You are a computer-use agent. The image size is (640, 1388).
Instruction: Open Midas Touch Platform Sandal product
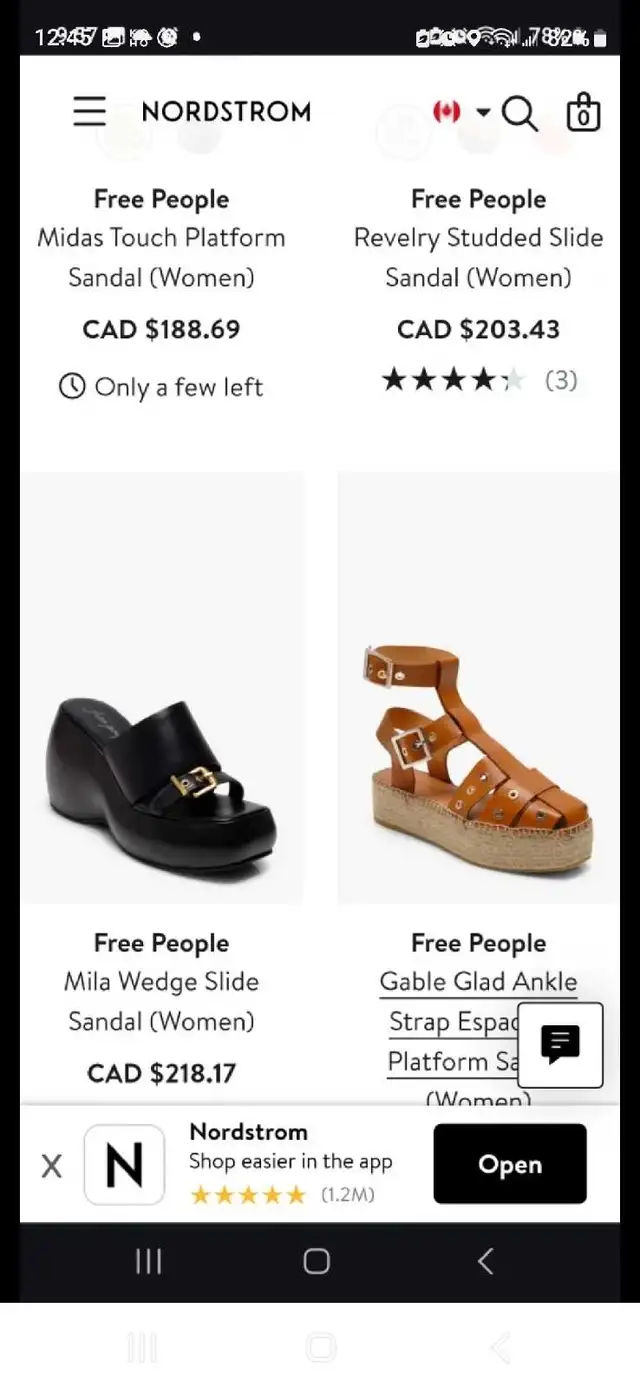tap(161, 257)
